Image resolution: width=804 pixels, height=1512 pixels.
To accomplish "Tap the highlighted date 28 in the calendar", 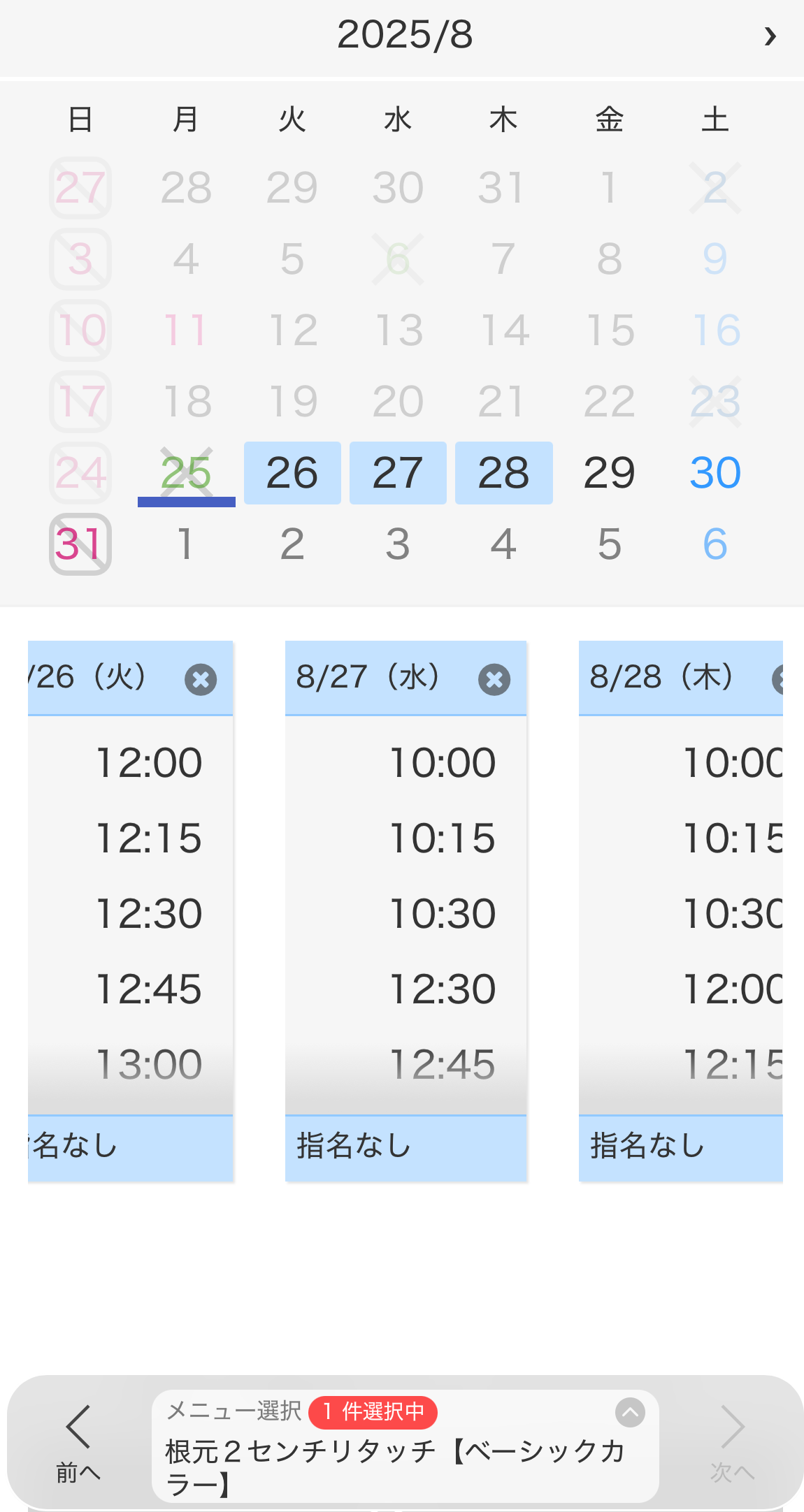I will point(503,473).
